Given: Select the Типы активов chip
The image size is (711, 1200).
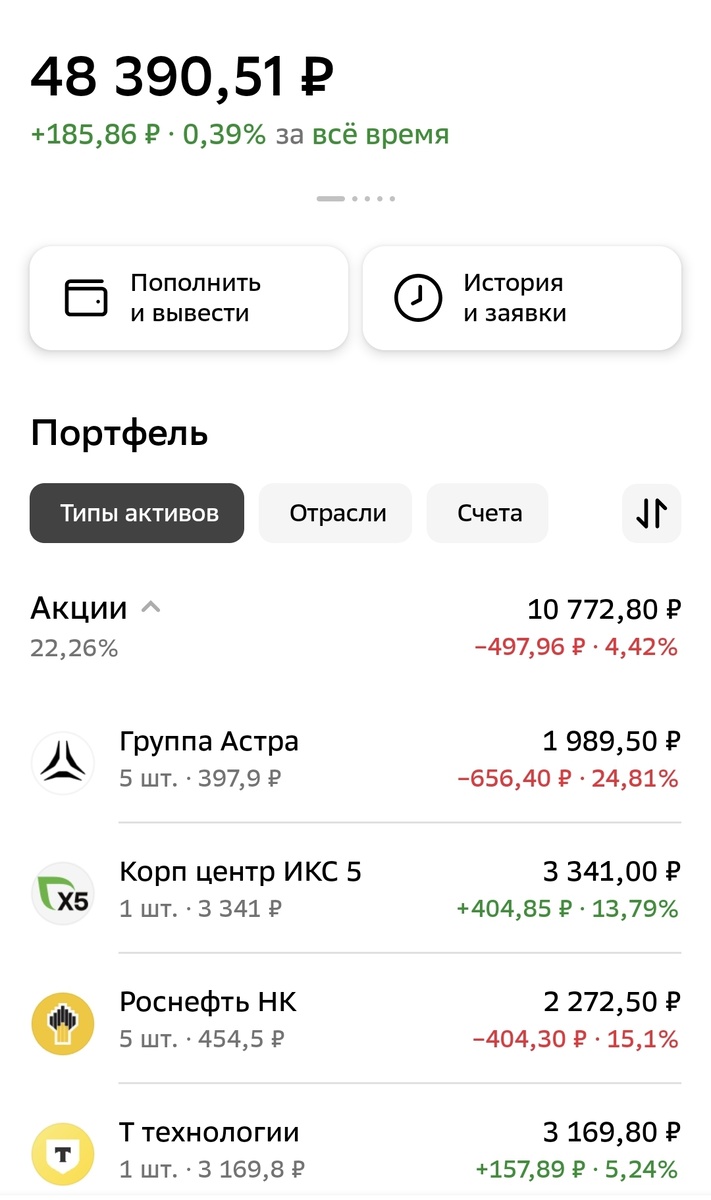Looking at the screenshot, I should click(x=137, y=513).
